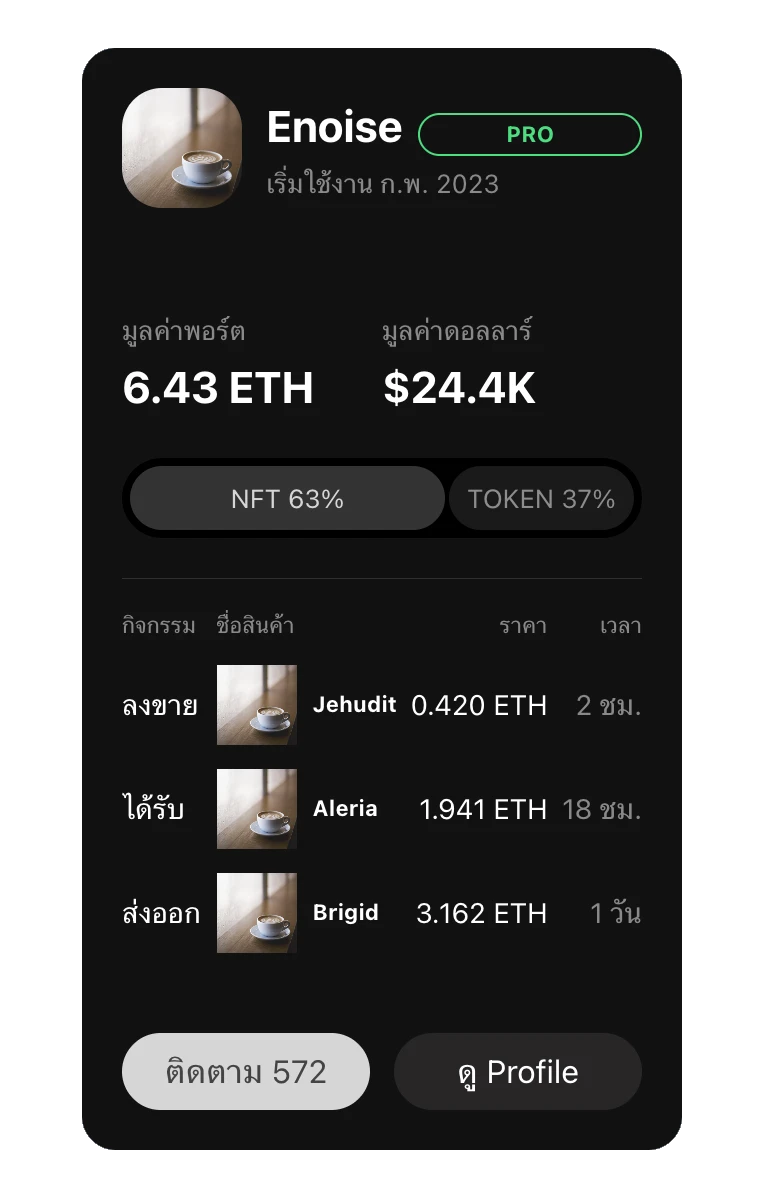Click the Jehudit NFT thumbnail

click(x=256, y=705)
